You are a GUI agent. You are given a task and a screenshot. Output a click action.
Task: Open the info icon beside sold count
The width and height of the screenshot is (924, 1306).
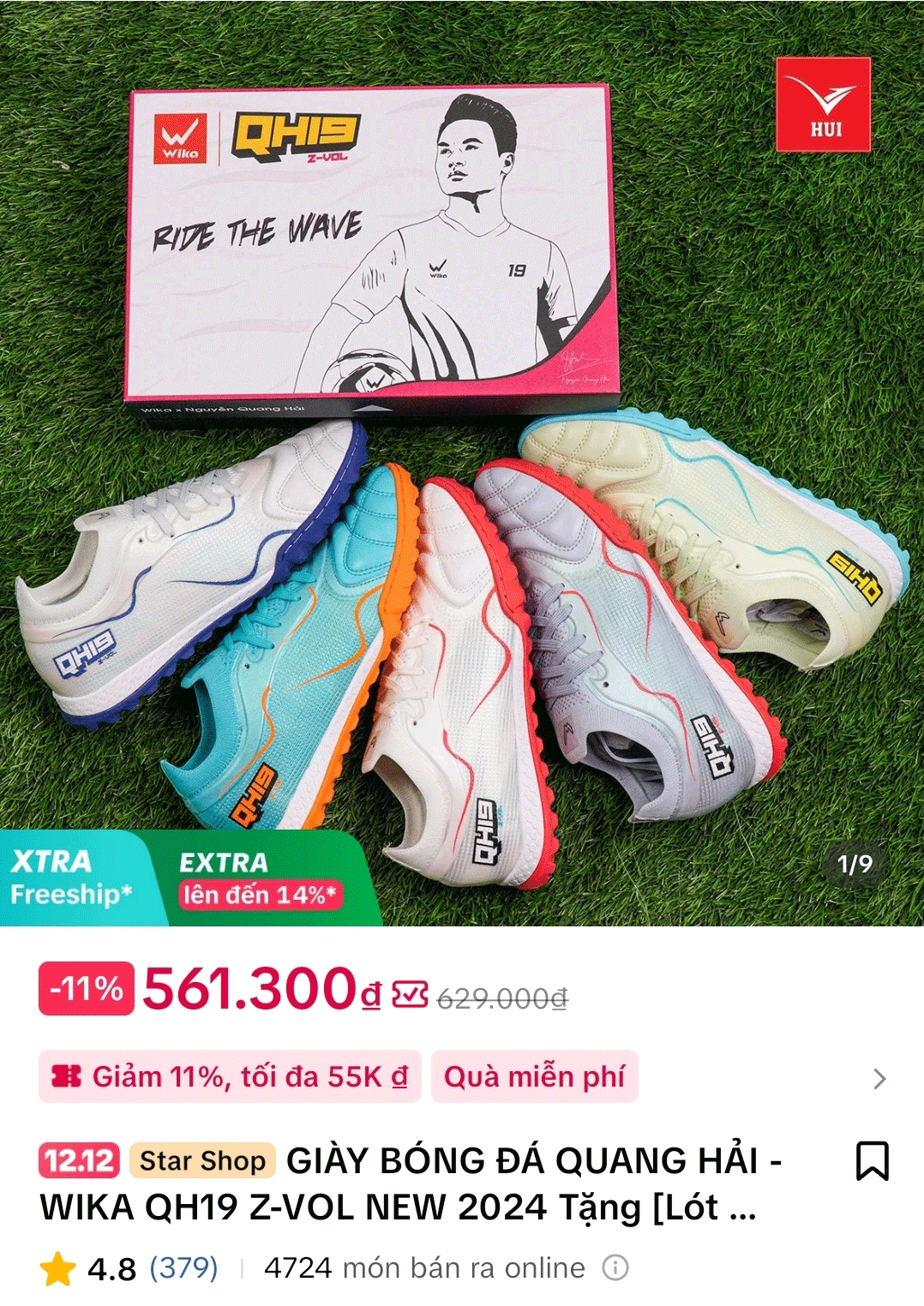coord(615,1267)
